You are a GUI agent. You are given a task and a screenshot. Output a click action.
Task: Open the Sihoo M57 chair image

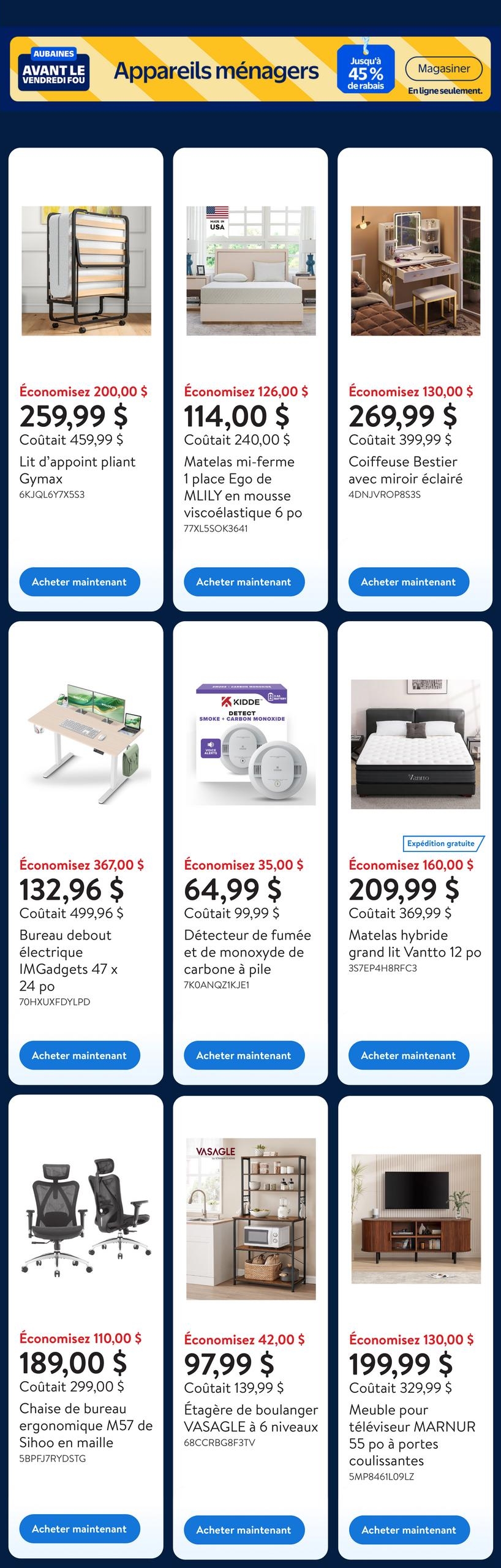pyautogui.click(x=86, y=1218)
